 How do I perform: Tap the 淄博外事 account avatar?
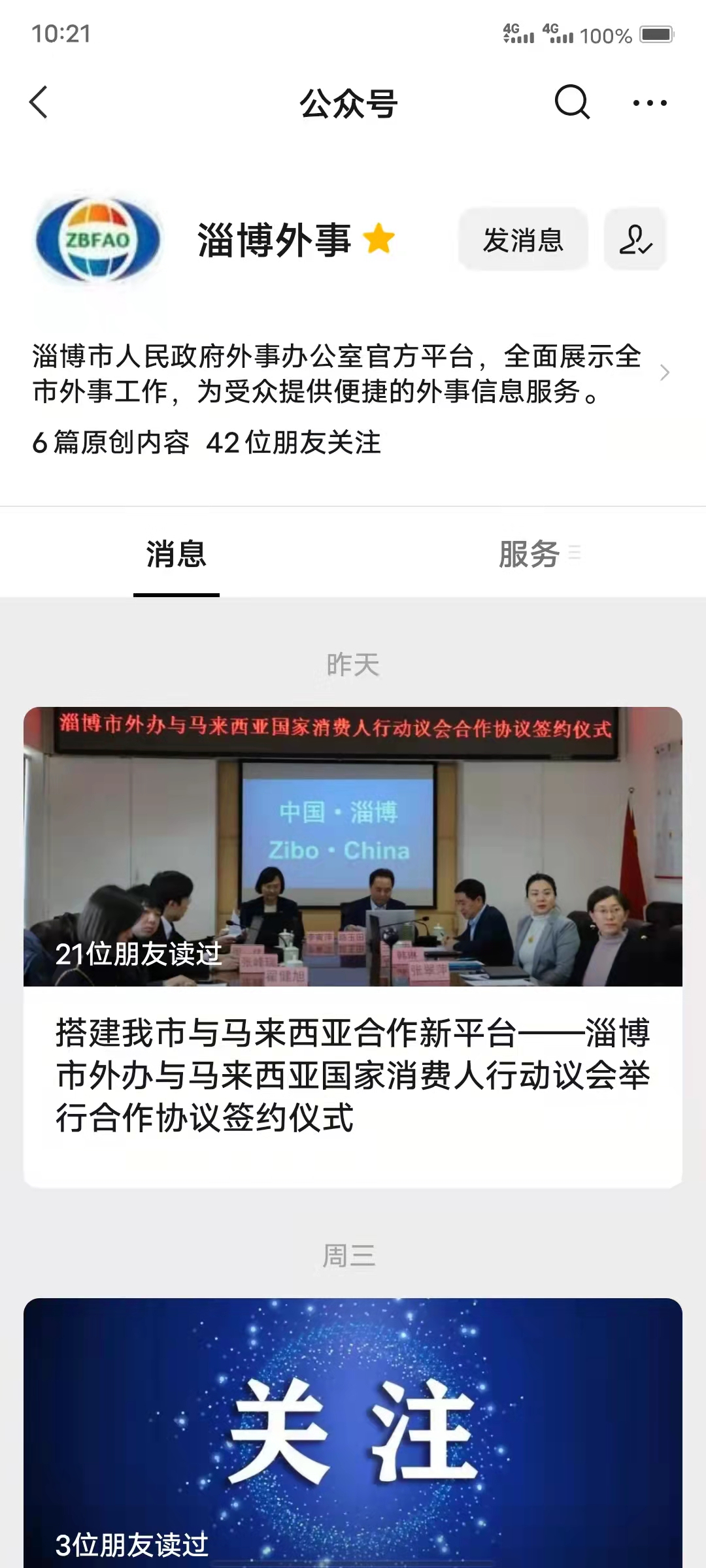[97, 240]
